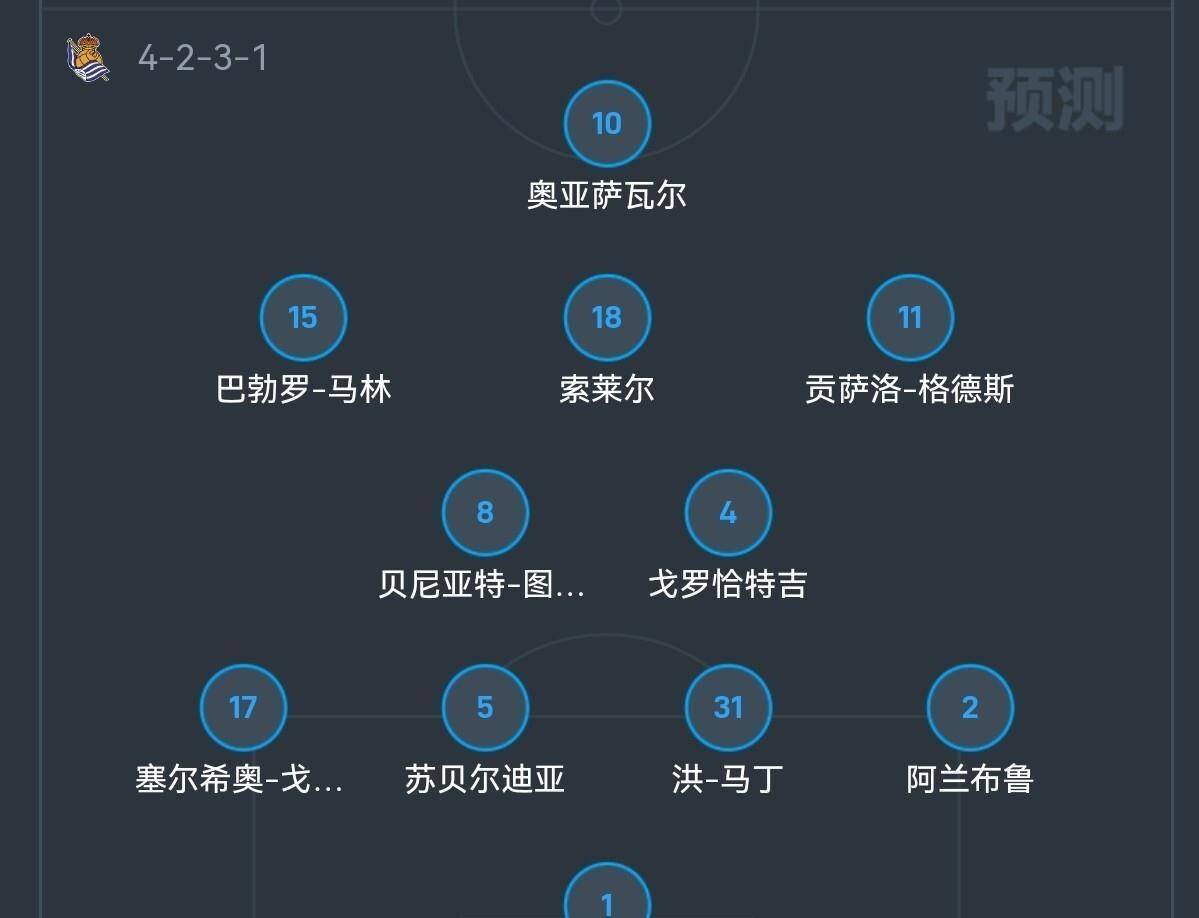Select player number 31 洪-马丁
Image resolution: width=1199 pixels, height=918 pixels.
coord(728,708)
